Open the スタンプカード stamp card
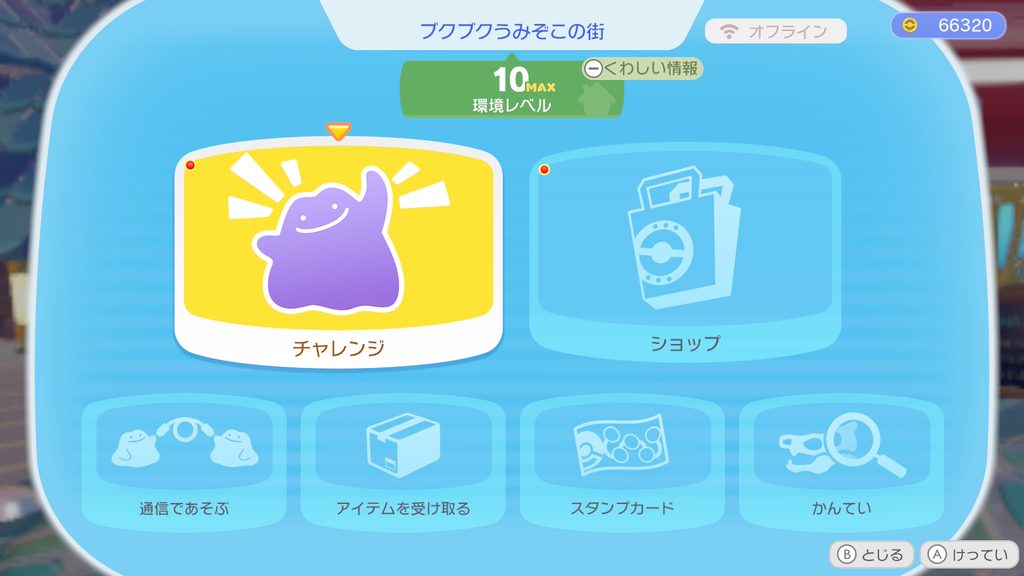1024x576 pixels. point(622,463)
